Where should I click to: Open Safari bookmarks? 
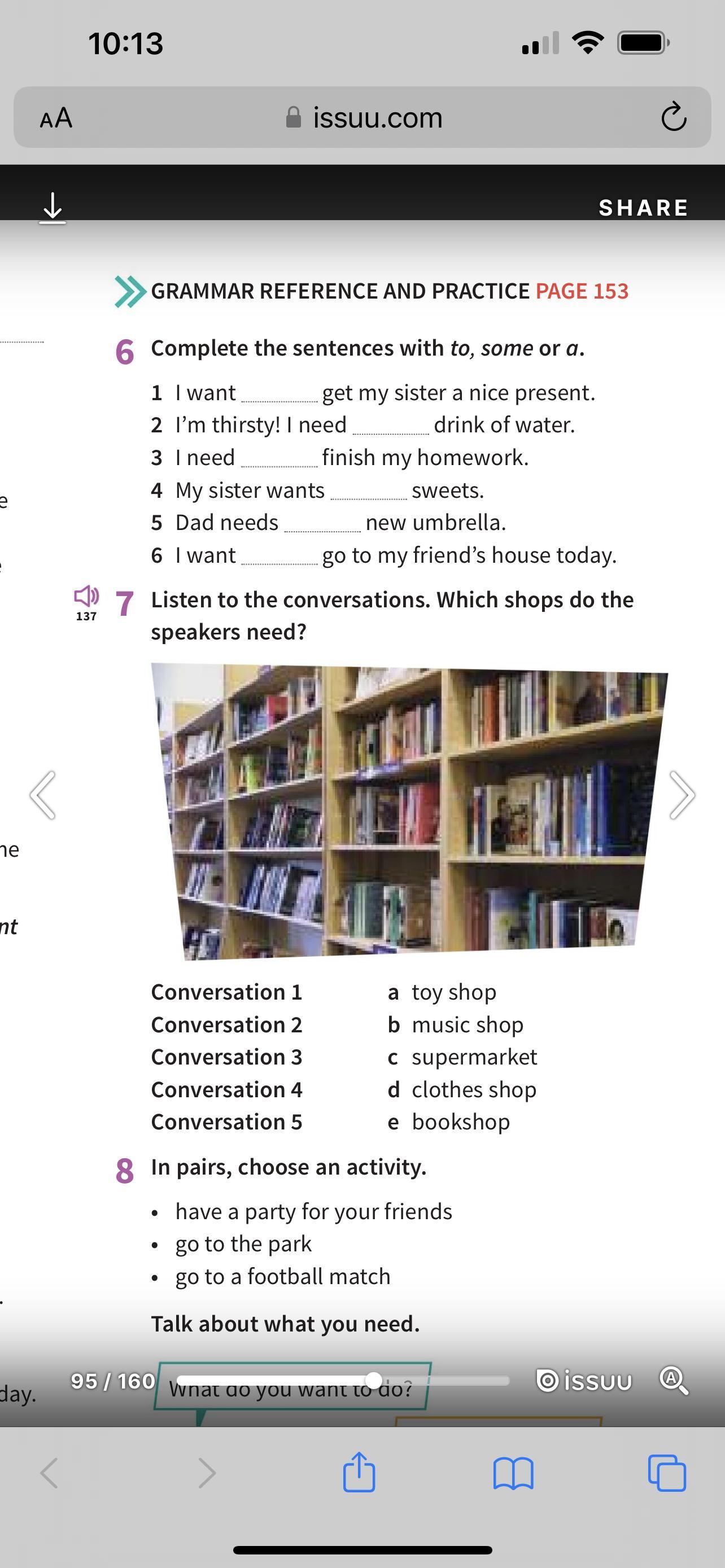coord(513,1473)
